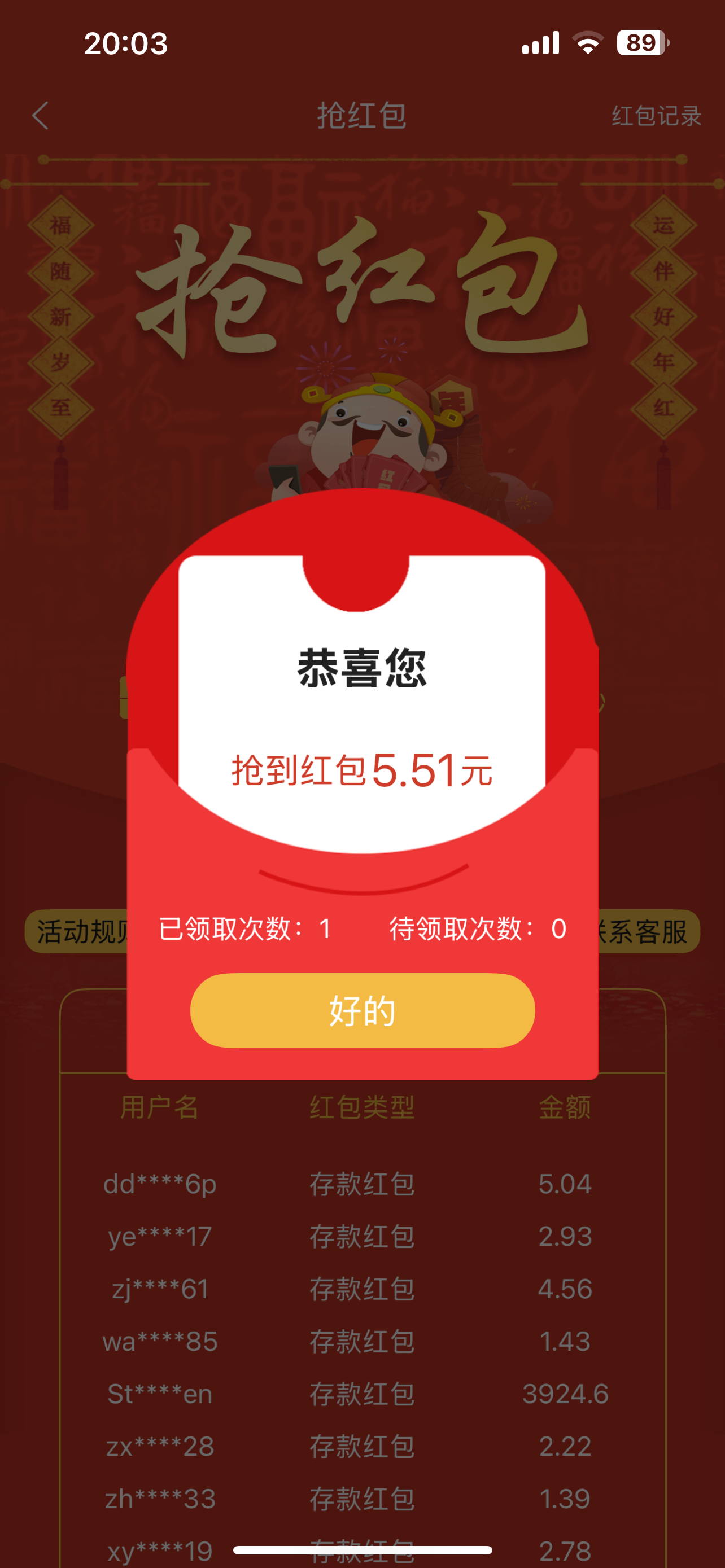
Task: Open 红包记录 history
Action: (656, 116)
